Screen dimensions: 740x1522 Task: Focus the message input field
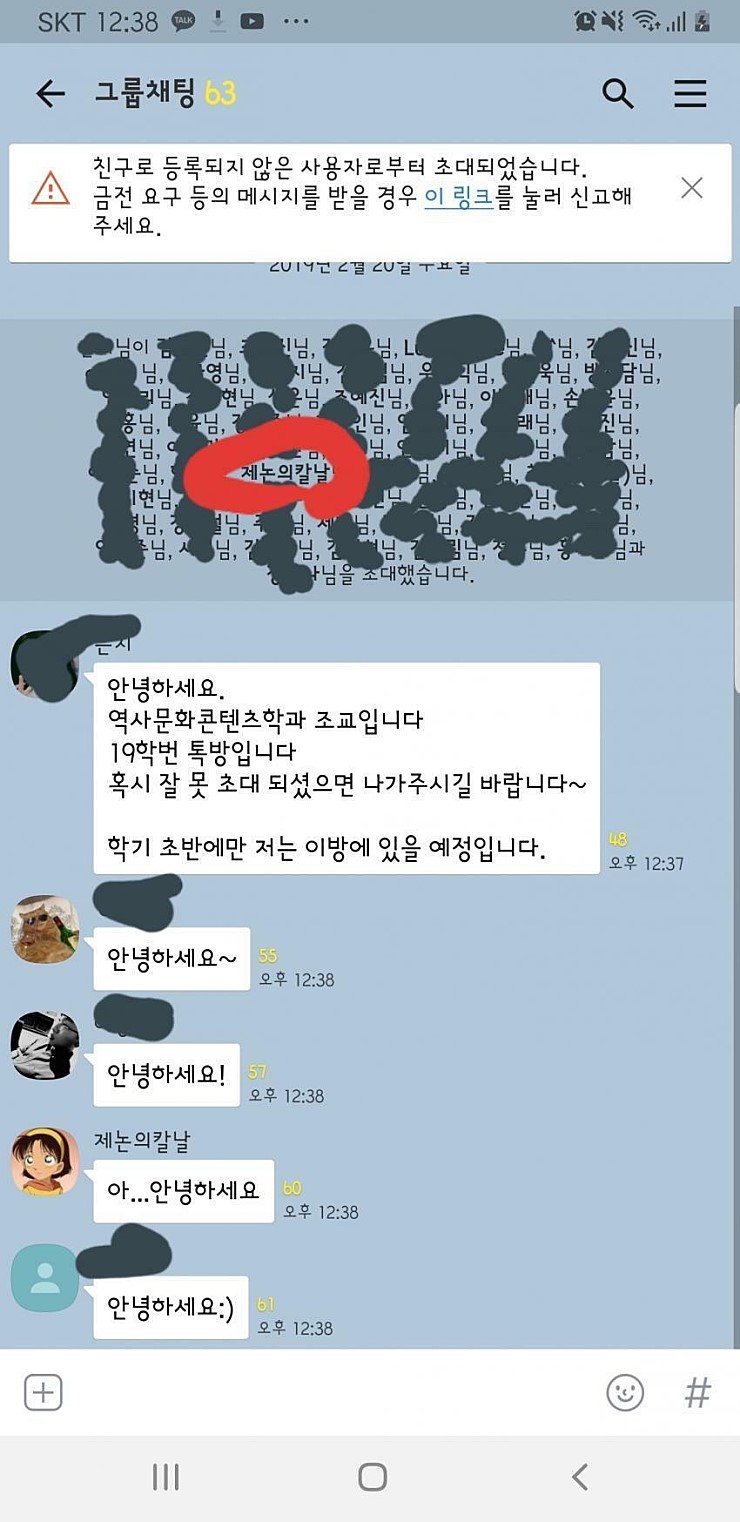pyautogui.click(x=330, y=1392)
